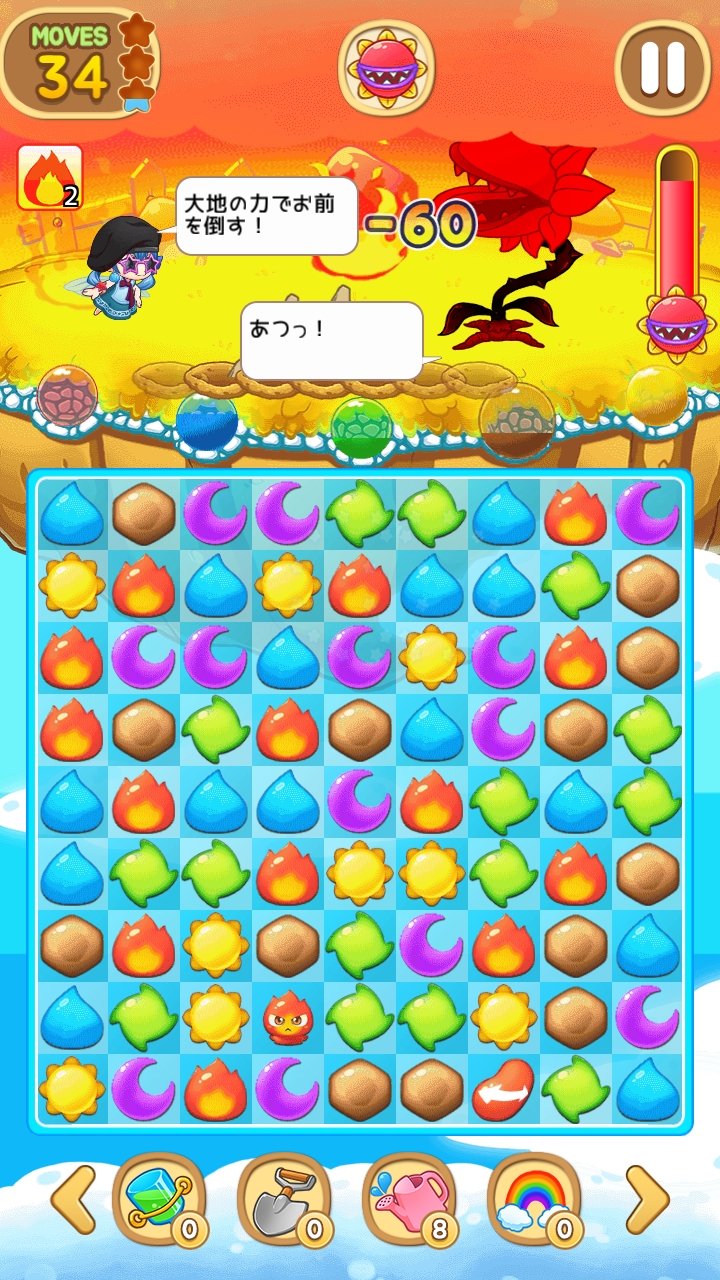720x1280 pixels.
Task: Tap the angry red fire creature piece
Action: (x=287, y=1016)
